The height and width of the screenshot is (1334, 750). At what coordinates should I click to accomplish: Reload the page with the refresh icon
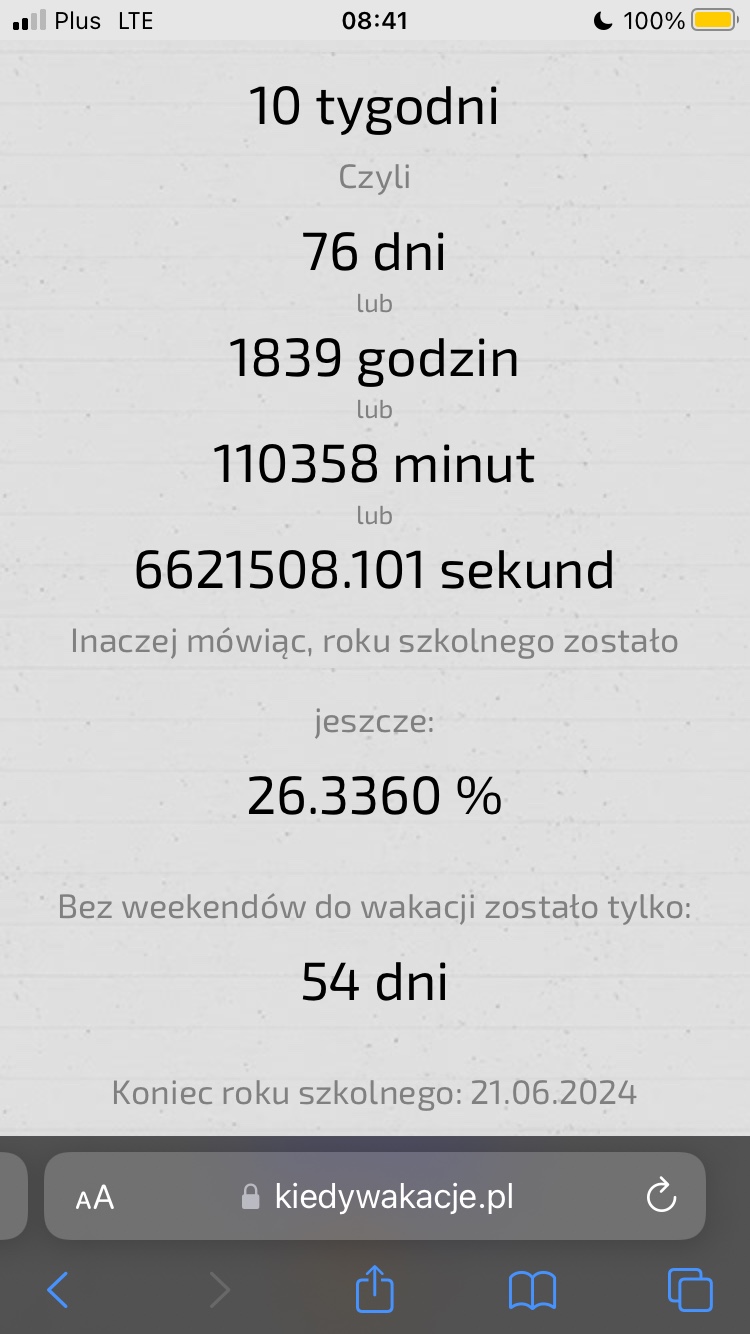[661, 1196]
